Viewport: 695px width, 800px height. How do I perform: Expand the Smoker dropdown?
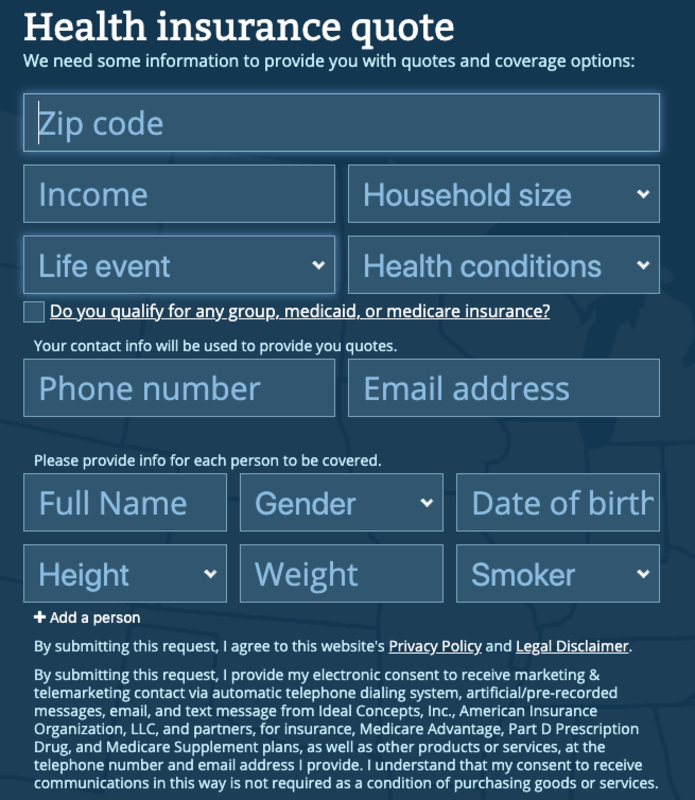(557, 574)
